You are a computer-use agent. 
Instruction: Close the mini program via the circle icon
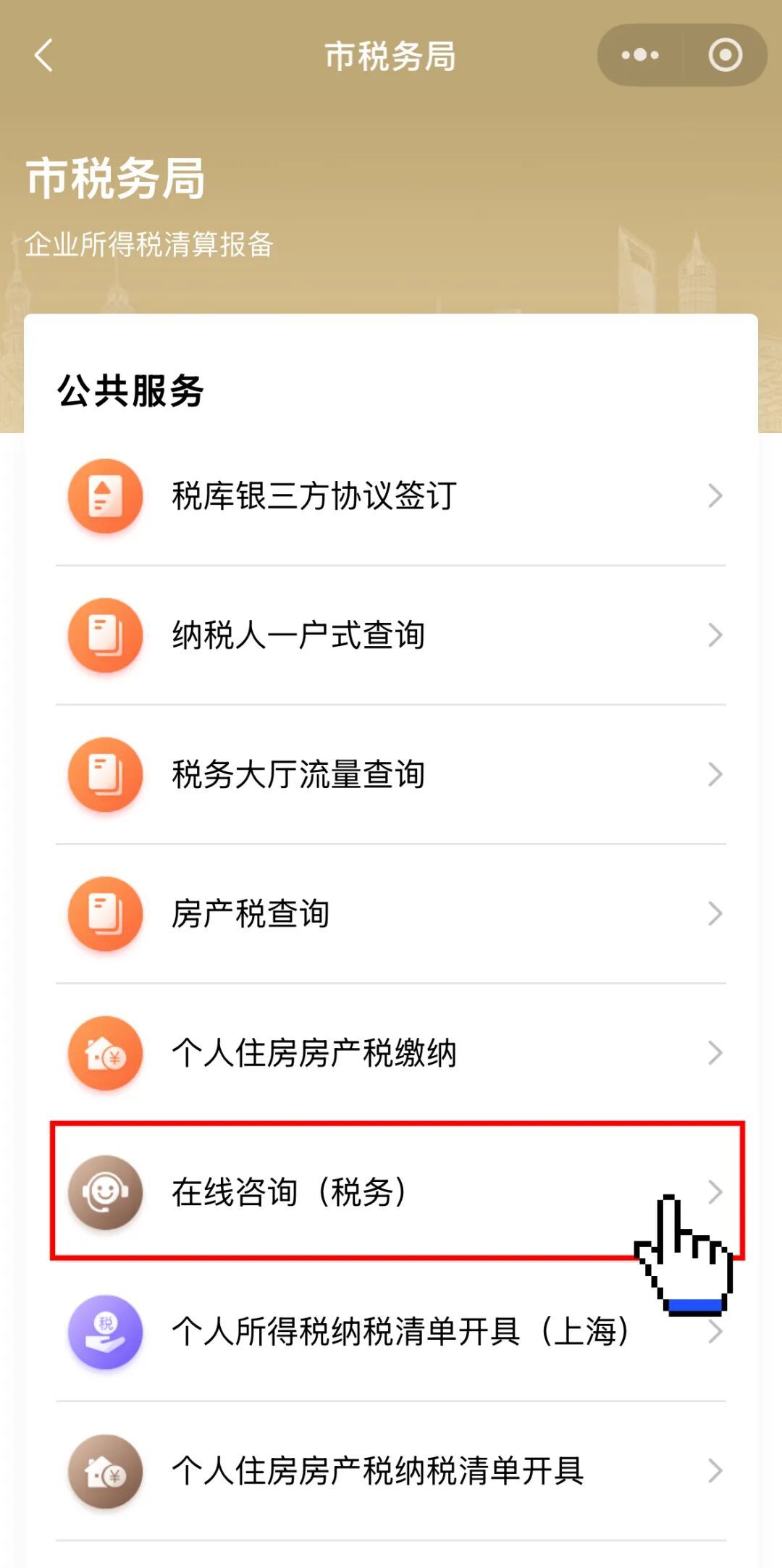point(725,56)
